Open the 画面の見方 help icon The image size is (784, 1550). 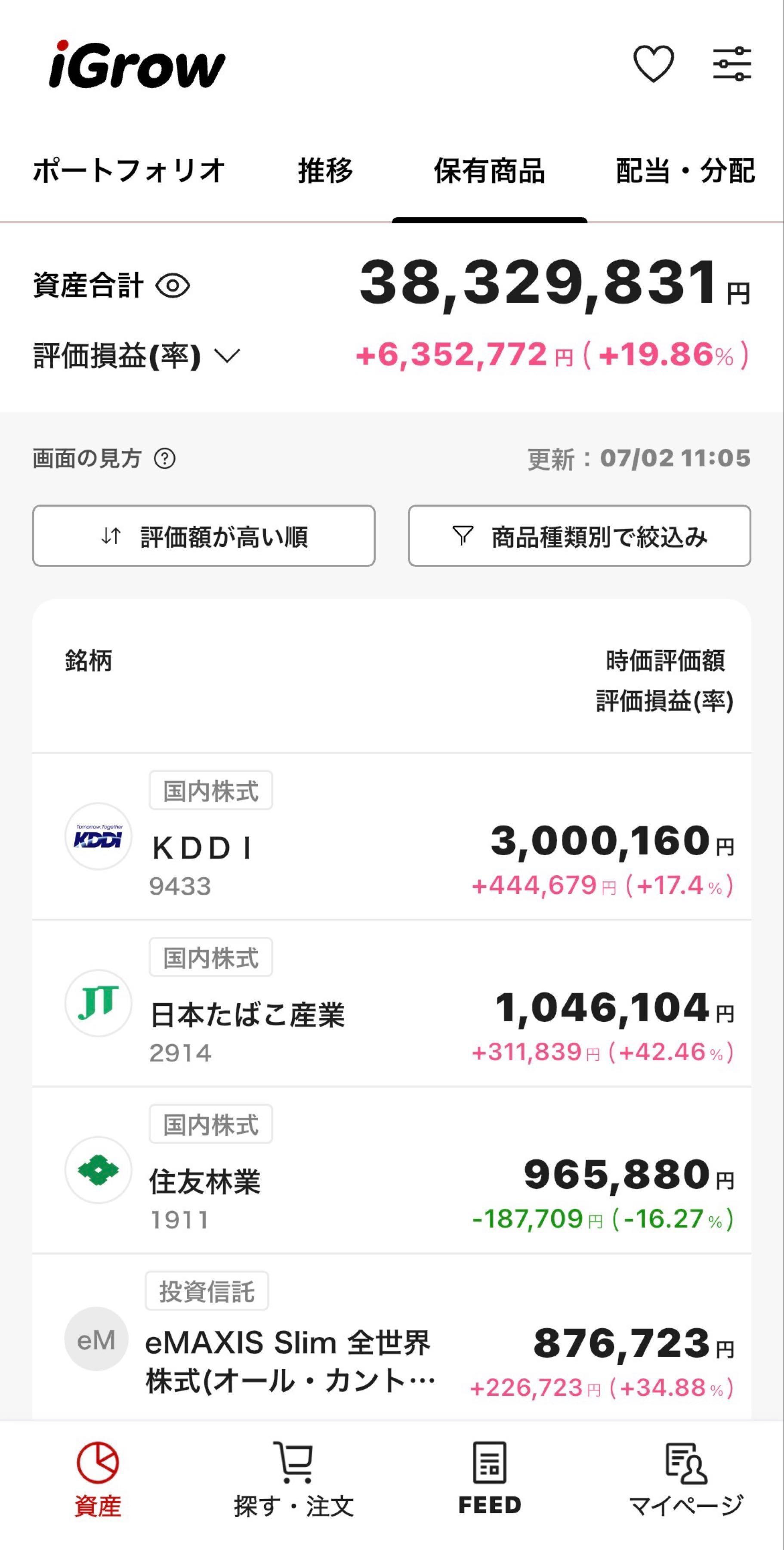[x=165, y=459]
